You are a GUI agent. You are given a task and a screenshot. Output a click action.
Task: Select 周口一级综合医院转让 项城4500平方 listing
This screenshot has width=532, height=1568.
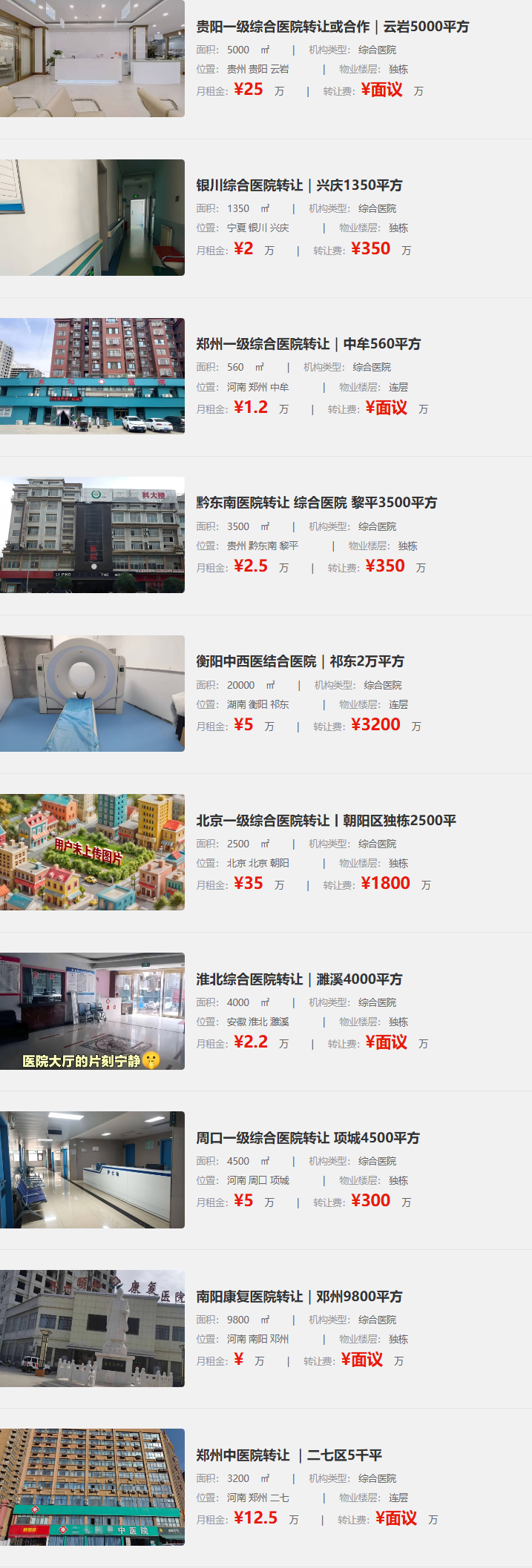pos(308,1138)
